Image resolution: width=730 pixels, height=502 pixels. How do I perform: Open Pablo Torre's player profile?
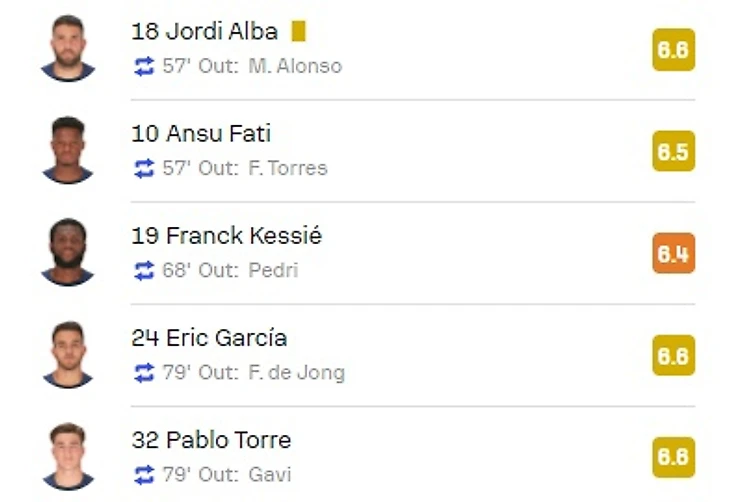point(211,440)
